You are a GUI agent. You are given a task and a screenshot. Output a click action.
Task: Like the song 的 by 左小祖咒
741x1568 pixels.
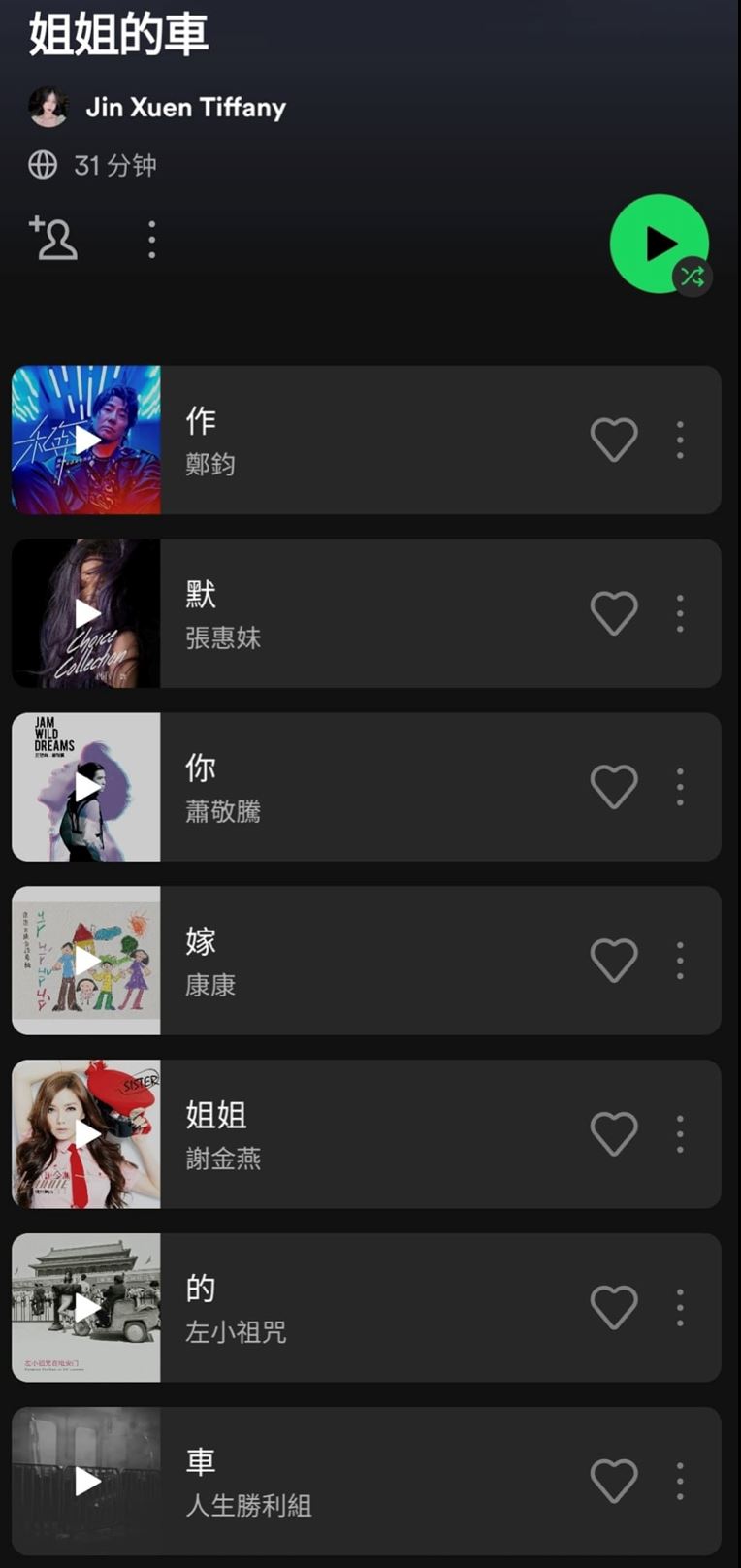(614, 1308)
